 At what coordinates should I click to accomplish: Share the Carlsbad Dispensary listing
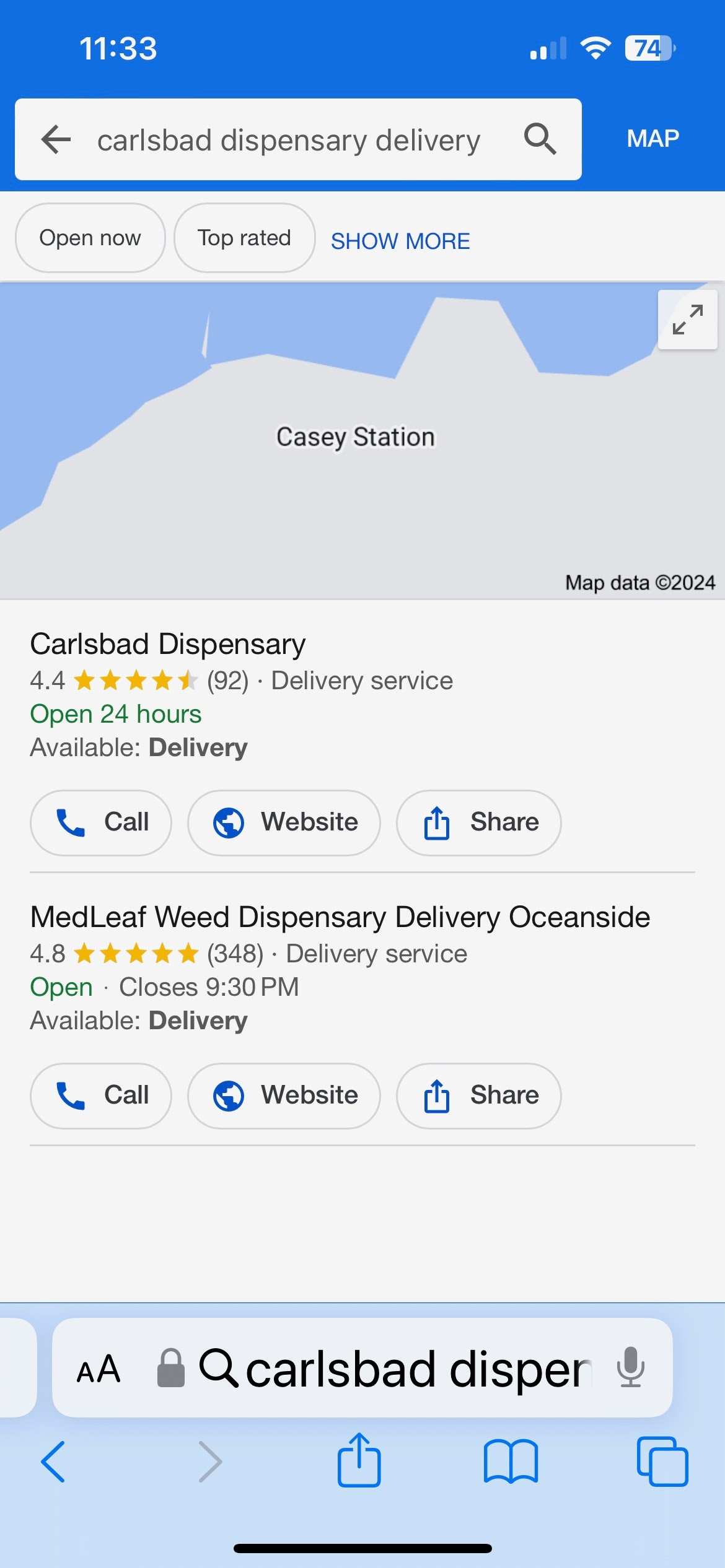pyautogui.click(x=479, y=823)
